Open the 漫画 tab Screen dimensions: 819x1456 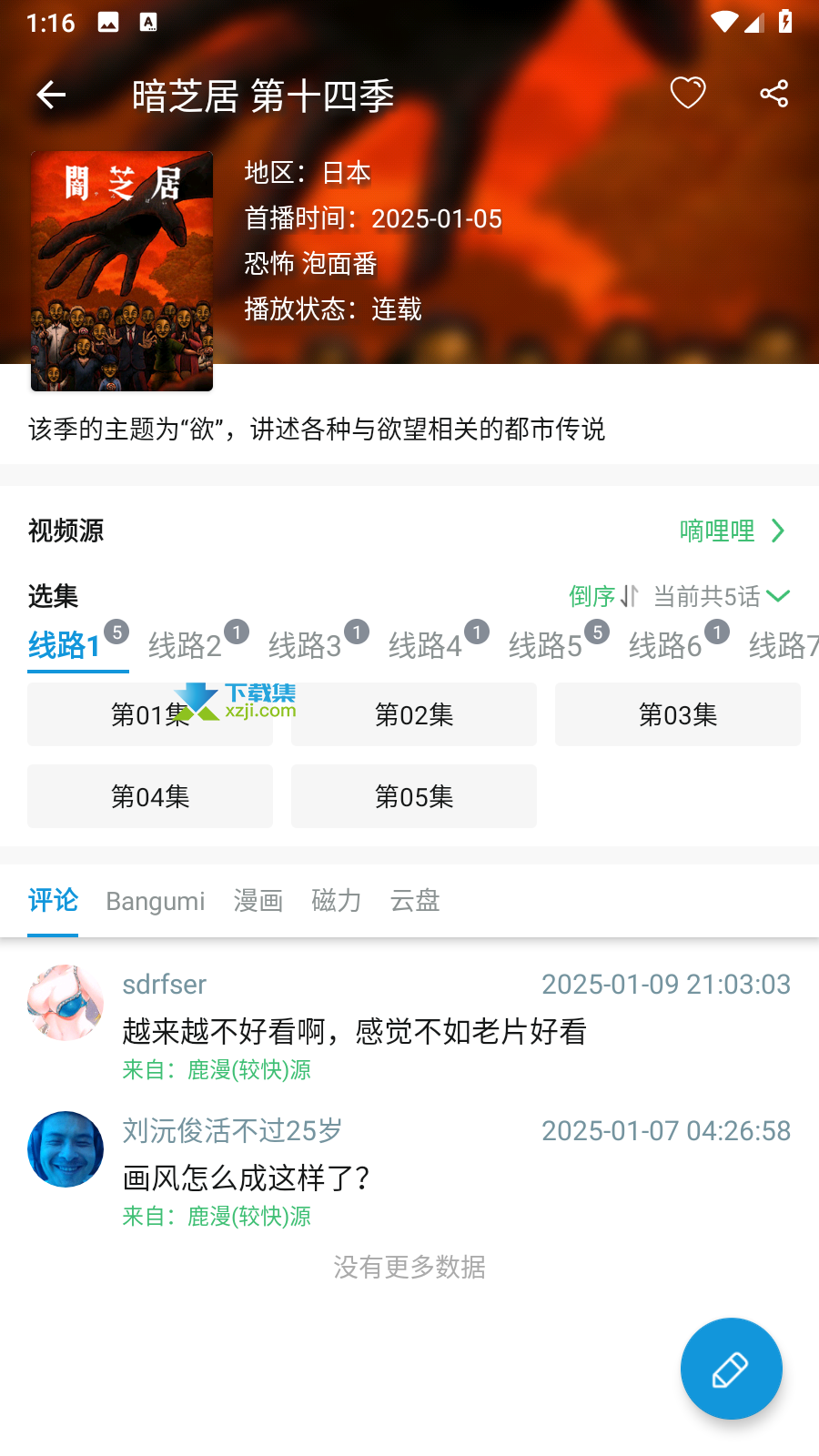click(x=258, y=901)
